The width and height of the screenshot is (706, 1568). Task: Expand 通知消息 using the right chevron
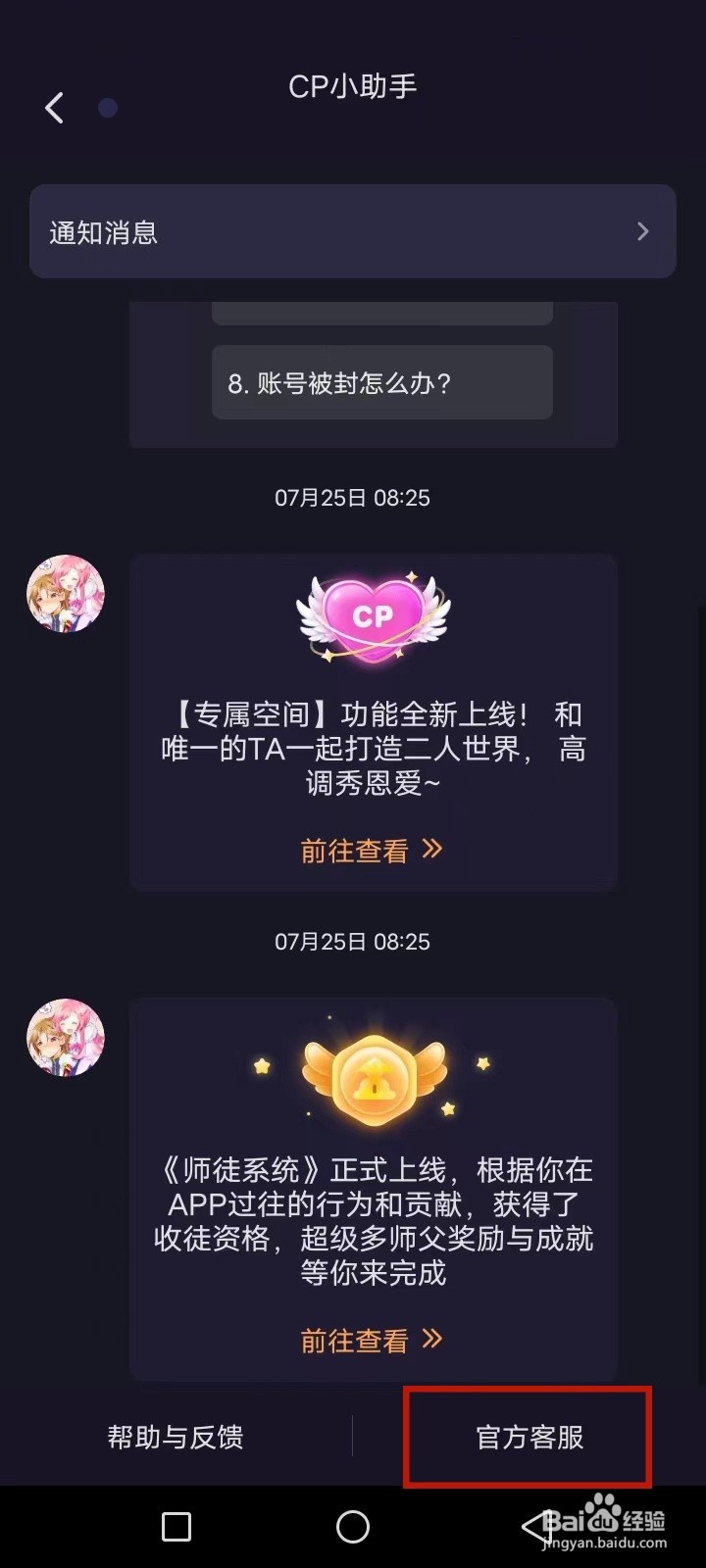[x=643, y=232]
